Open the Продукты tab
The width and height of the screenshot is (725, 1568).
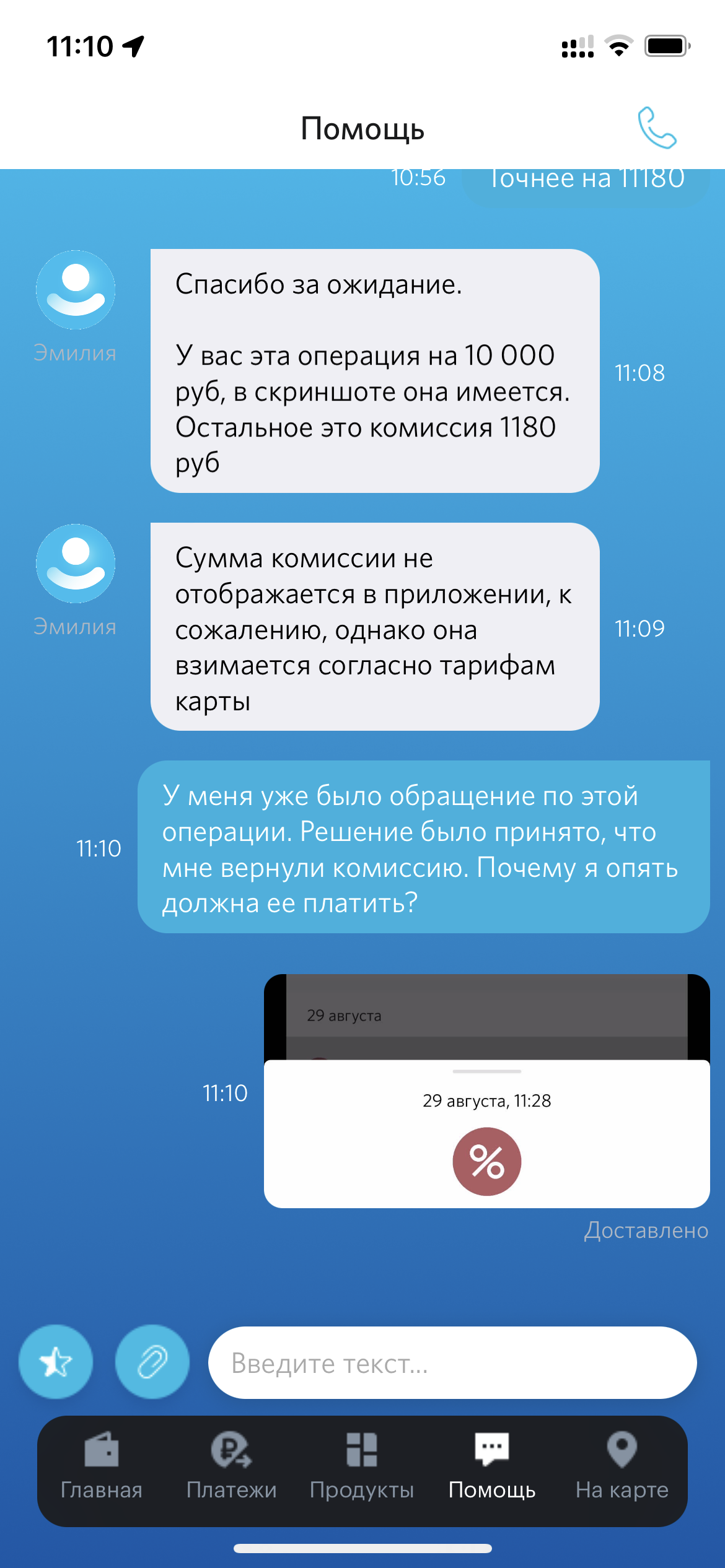click(x=362, y=1466)
